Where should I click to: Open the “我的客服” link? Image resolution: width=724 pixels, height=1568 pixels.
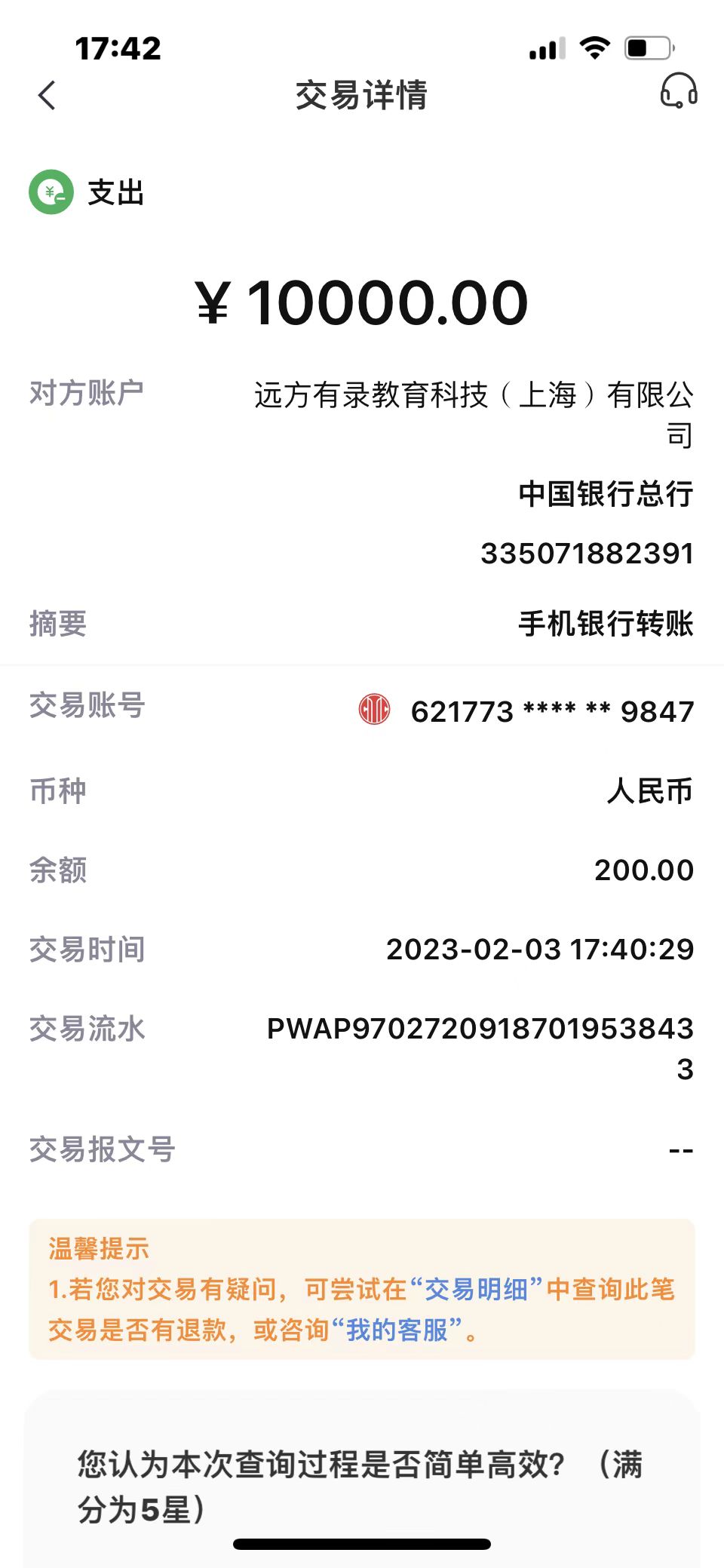point(397,1330)
